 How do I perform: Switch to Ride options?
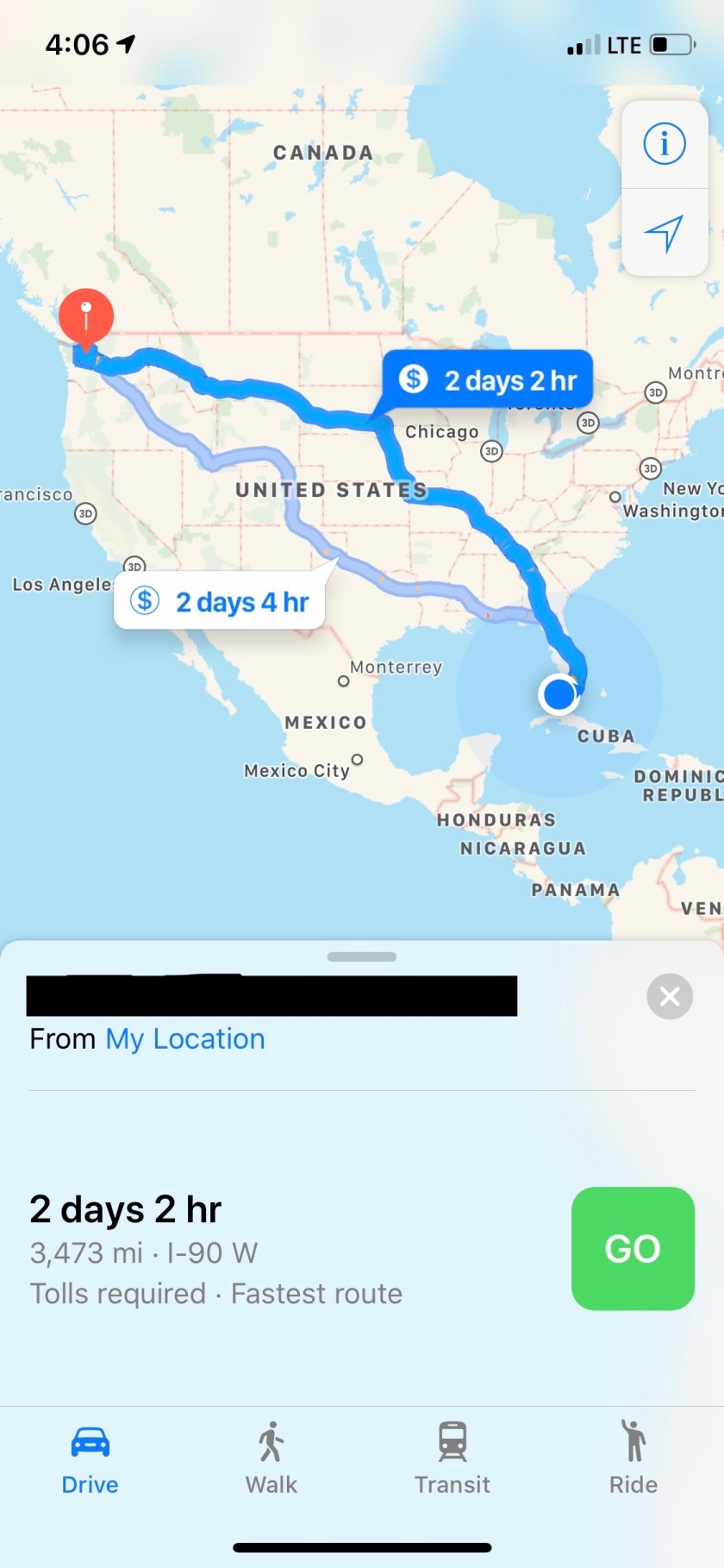click(x=633, y=1459)
